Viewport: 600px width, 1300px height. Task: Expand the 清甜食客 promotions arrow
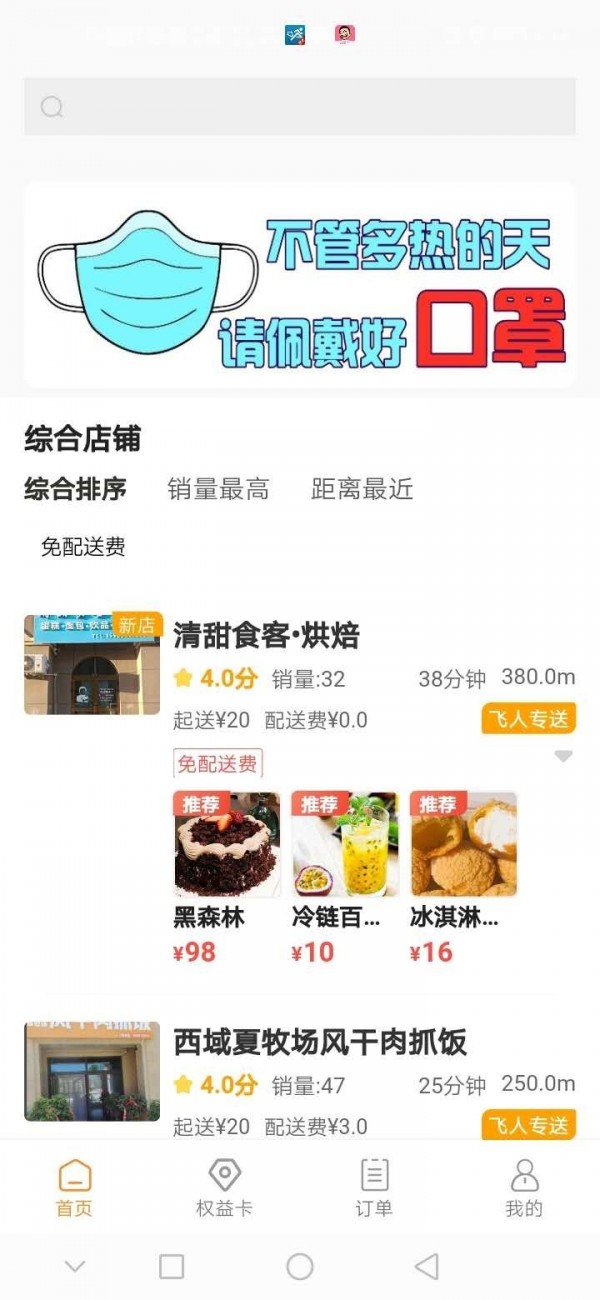pos(564,757)
